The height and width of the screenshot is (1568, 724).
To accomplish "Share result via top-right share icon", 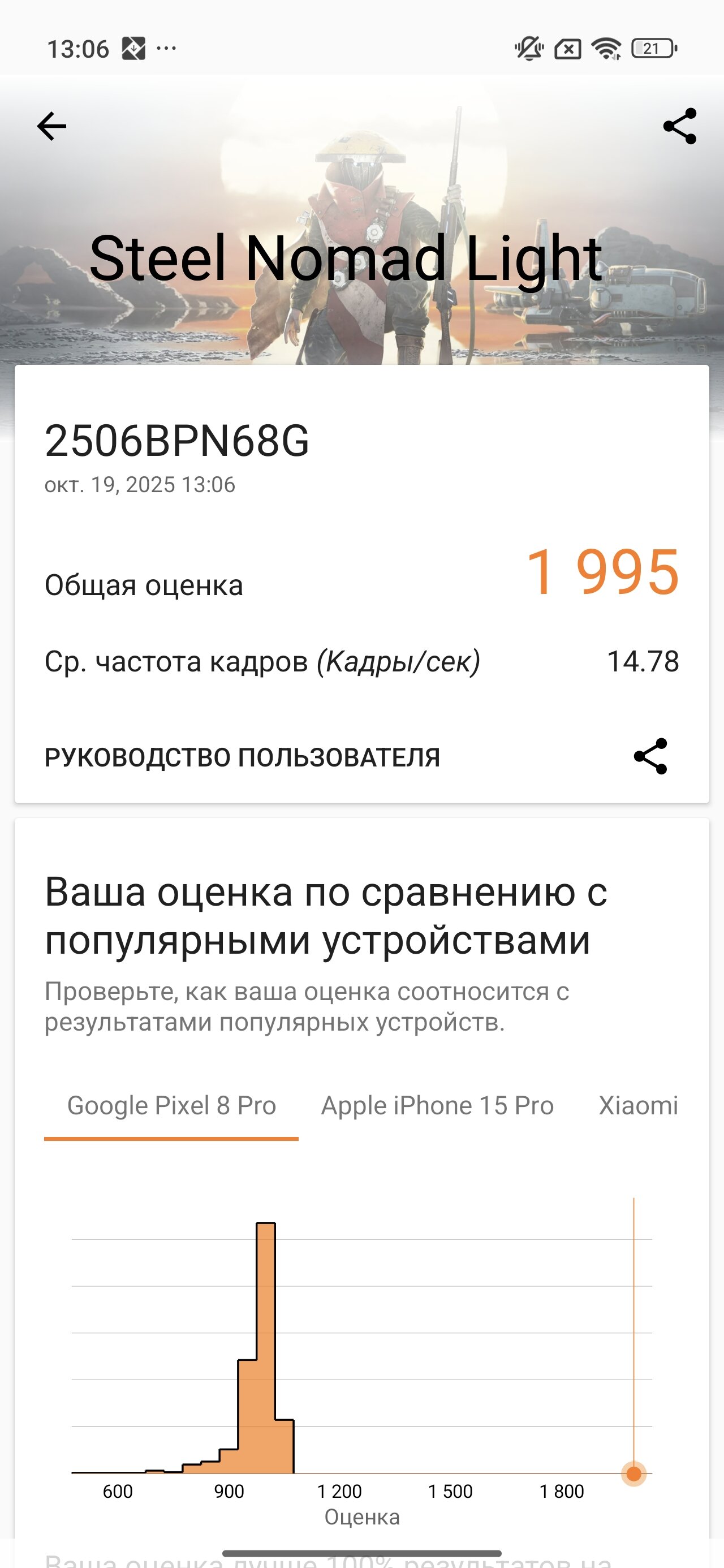I will click(x=679, y=127).
